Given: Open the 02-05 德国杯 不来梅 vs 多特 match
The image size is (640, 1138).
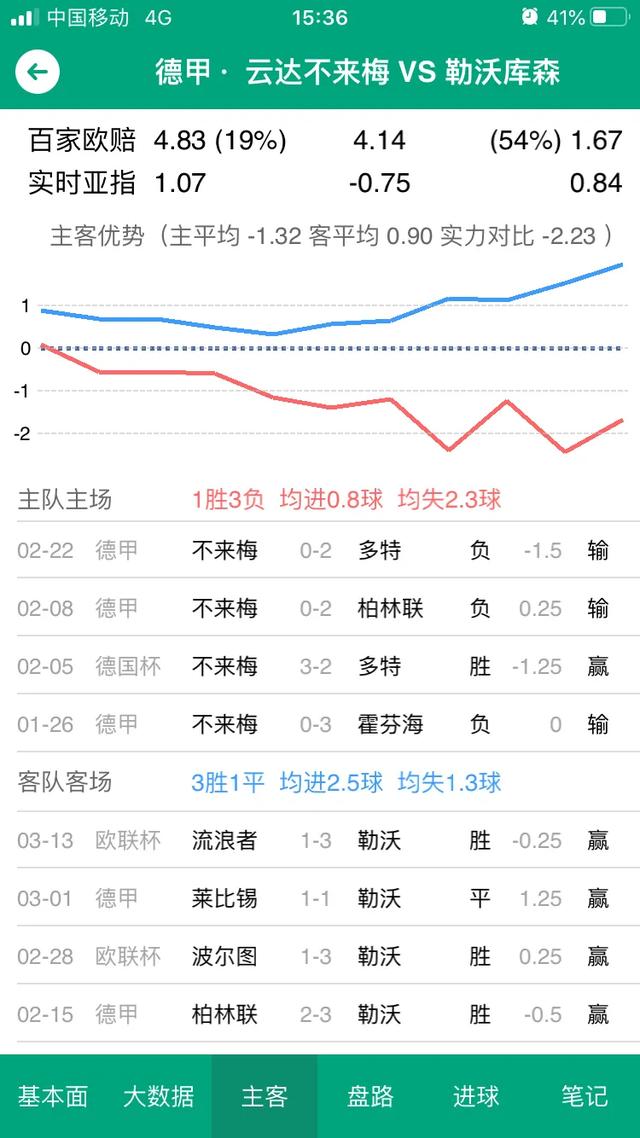Looking at the screenshot, I should coord(320,666).
